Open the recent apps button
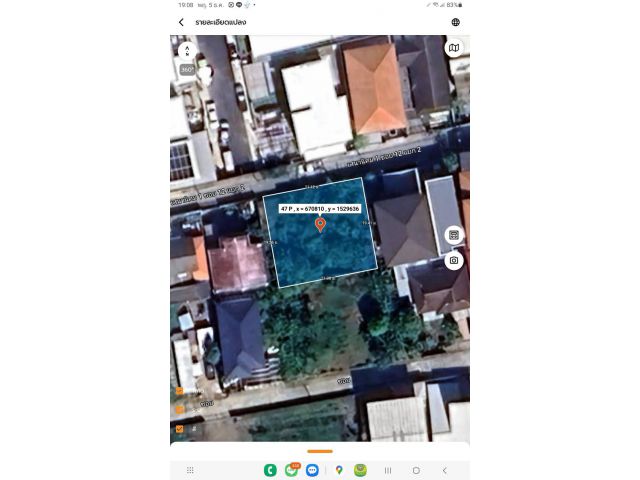The image size is (640, 480). click(388, 470)
